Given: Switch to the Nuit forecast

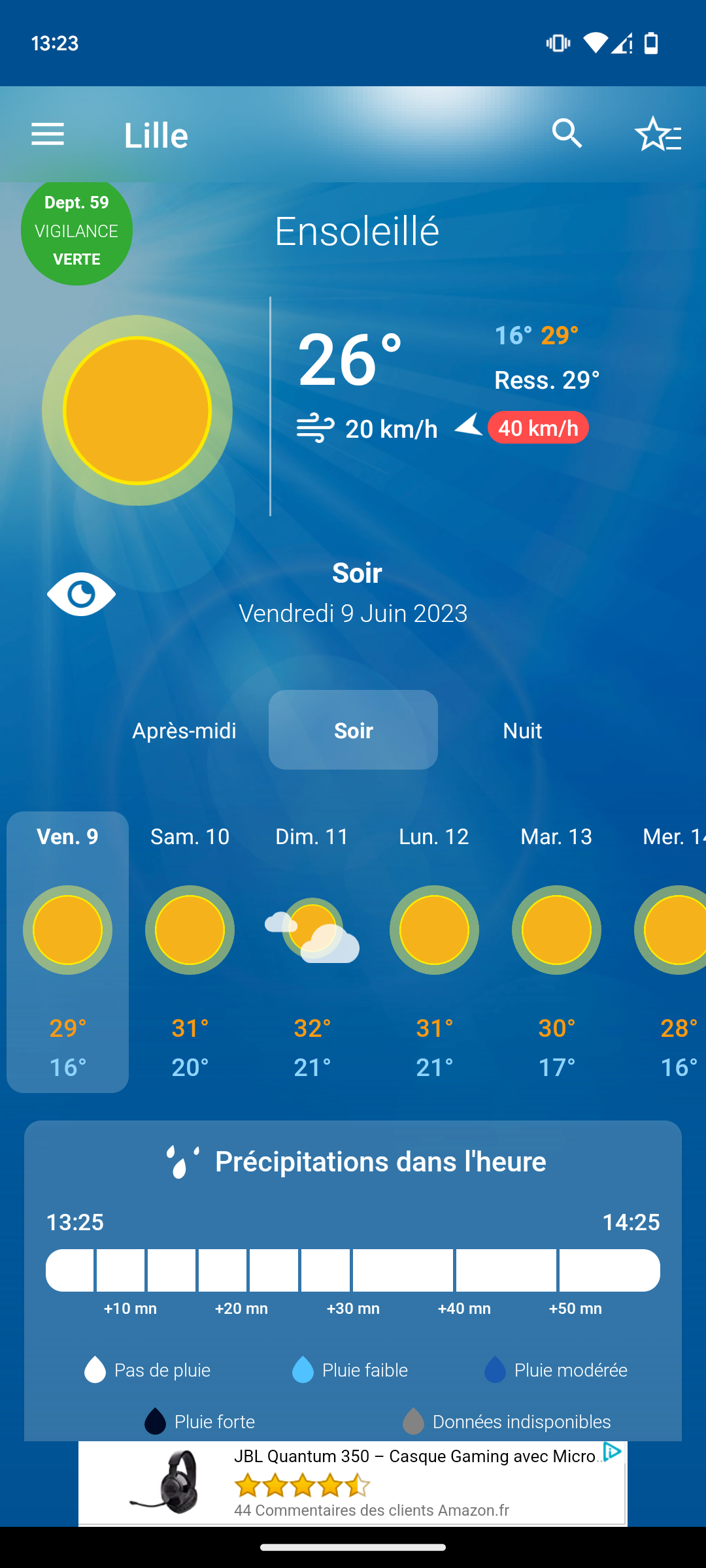Looking at the screenshot, I should tap(522, 730).
